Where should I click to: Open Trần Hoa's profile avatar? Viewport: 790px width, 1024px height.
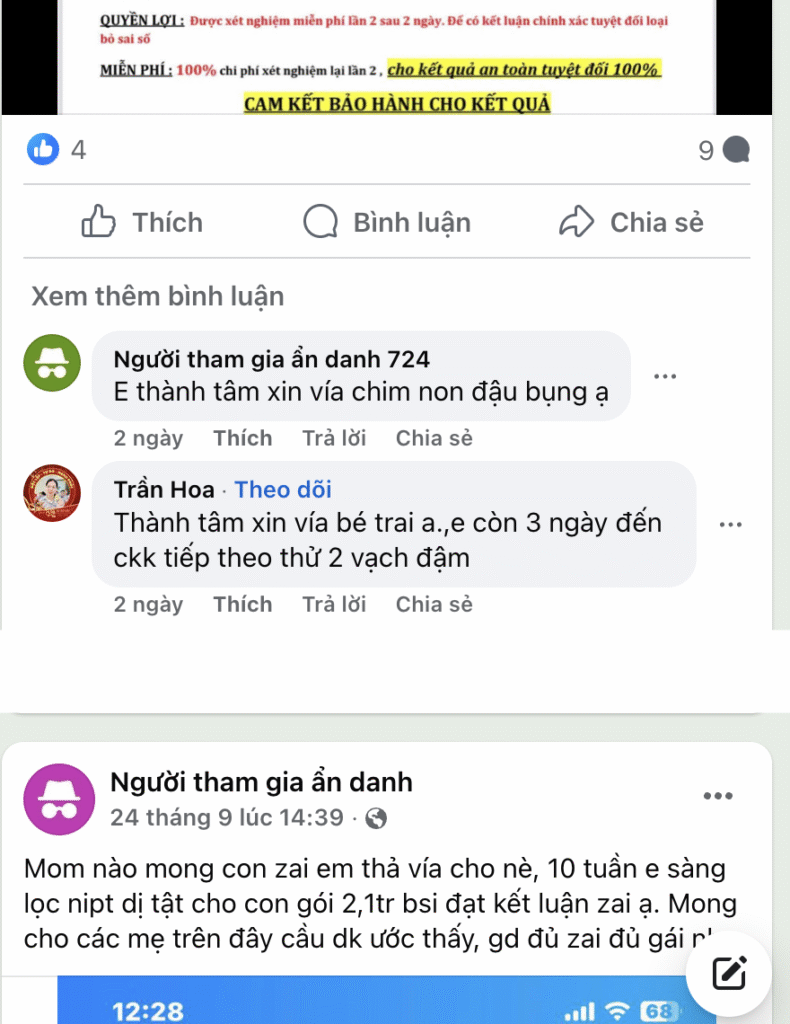tap(51, 492)
